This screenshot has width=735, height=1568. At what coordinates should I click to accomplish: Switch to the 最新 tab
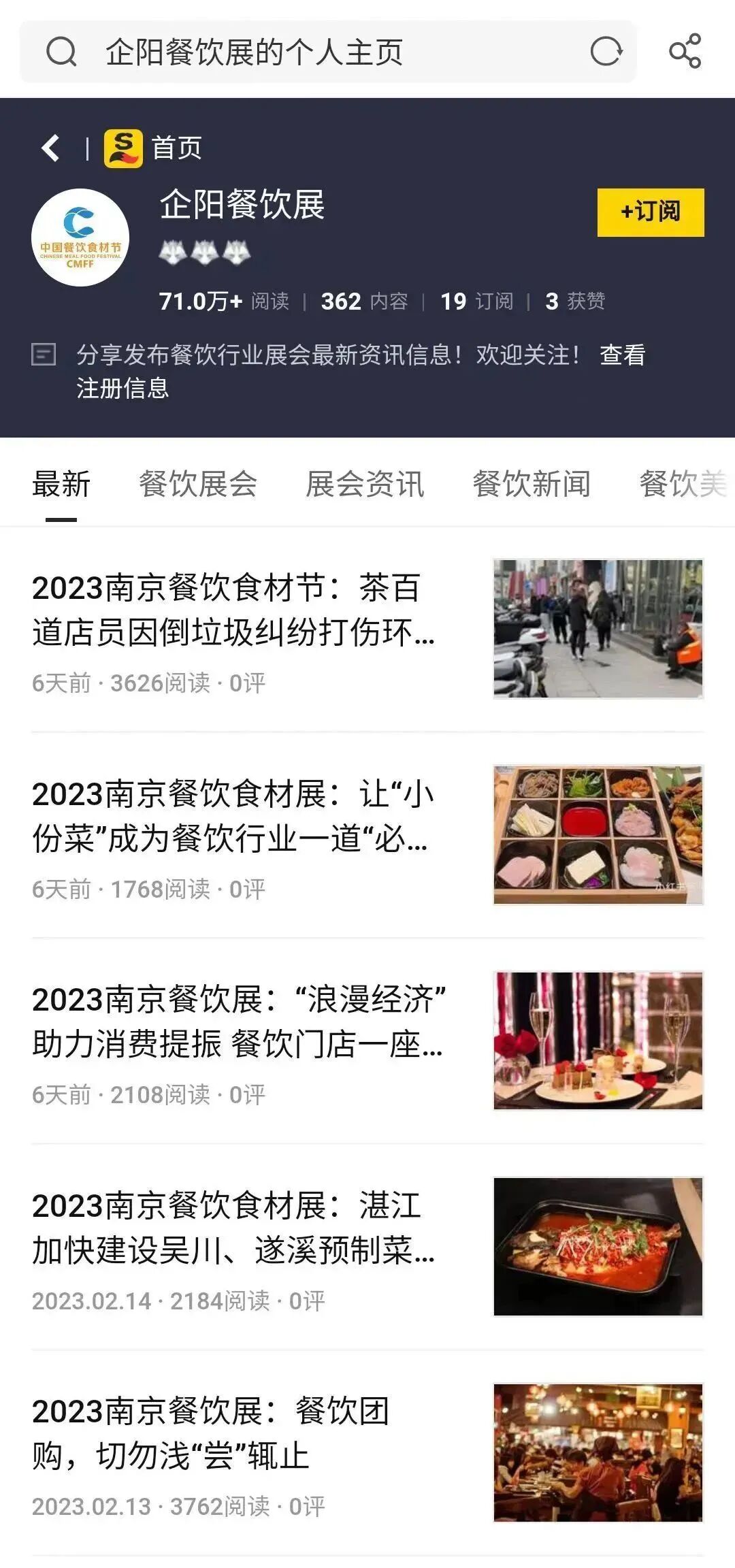point(61,485)
